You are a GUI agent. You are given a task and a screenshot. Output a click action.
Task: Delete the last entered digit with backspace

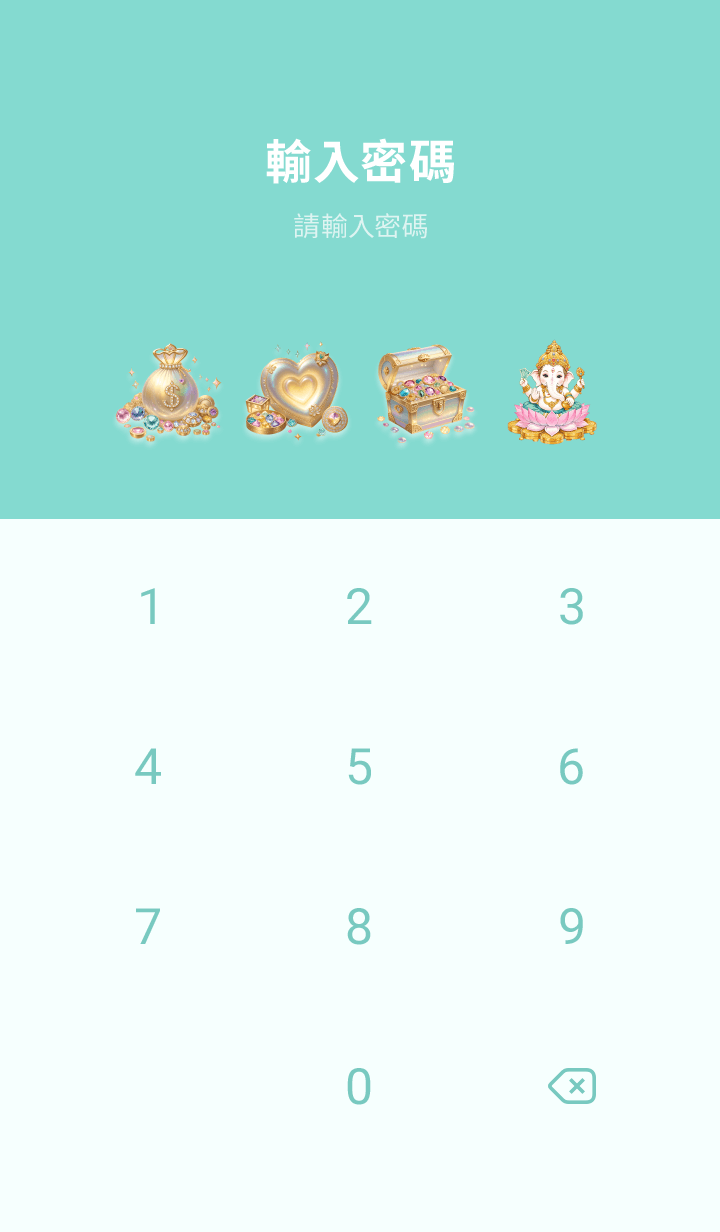[x=571, y=1086]
